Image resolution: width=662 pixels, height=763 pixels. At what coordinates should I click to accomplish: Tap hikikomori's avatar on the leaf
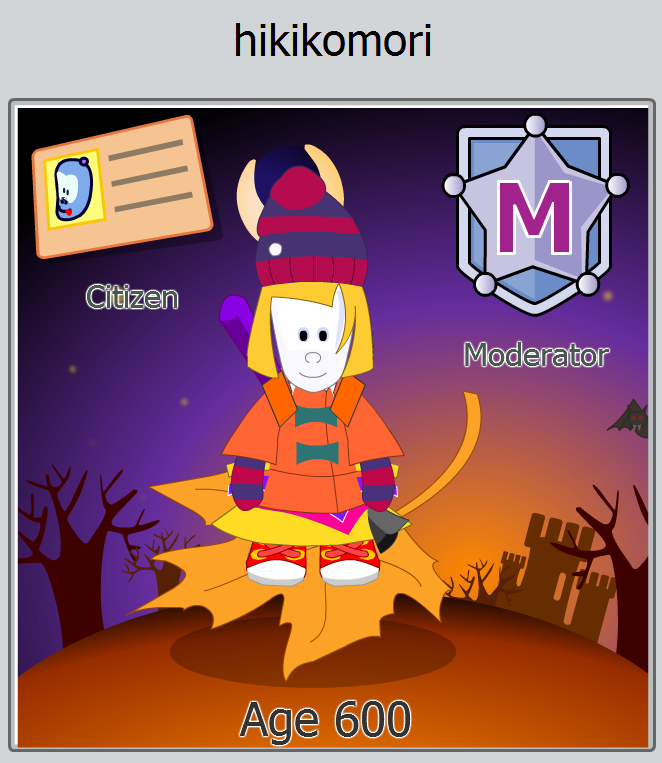(x=312, y=365)
